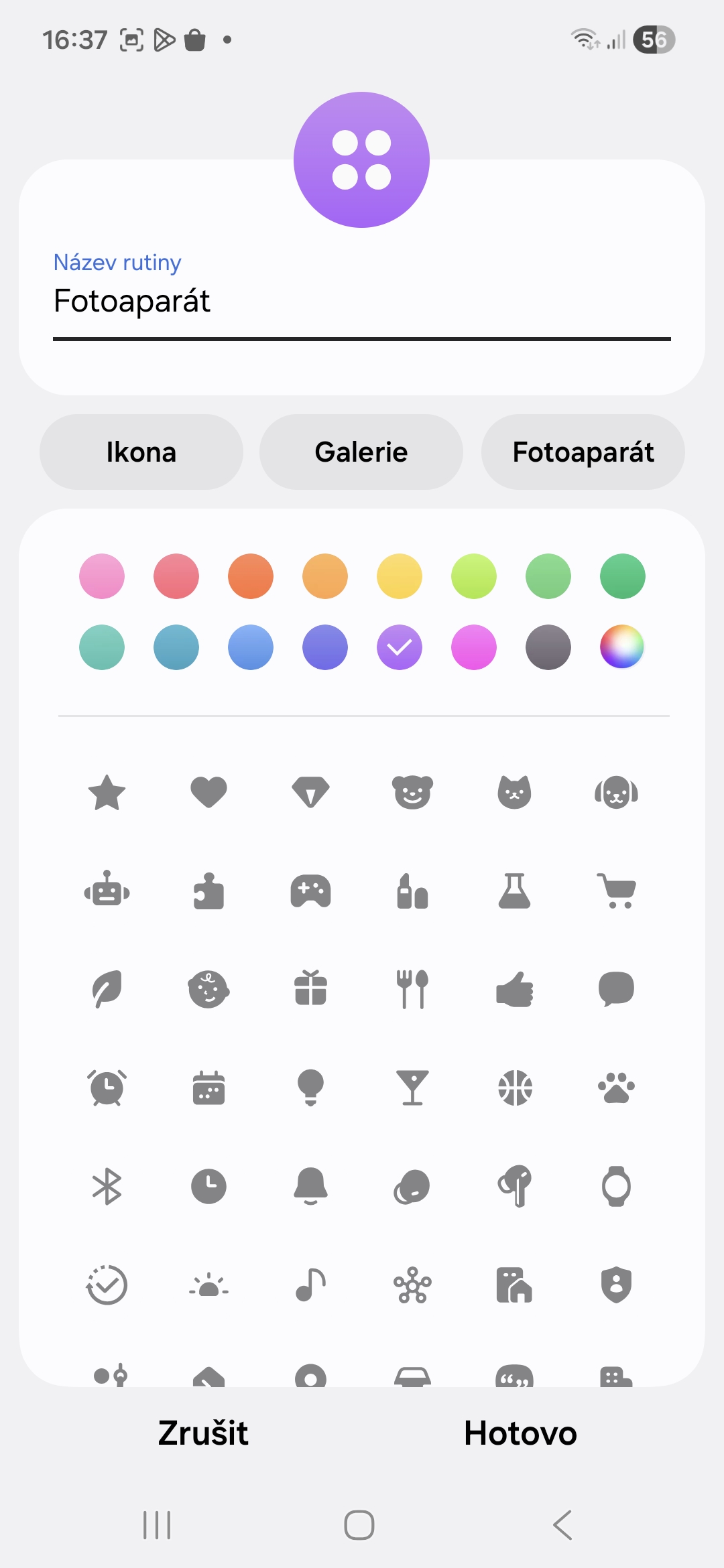Screen dimensions: 724x1568
Task: Select the Fotoaparát button
Action: pos(583,452)
